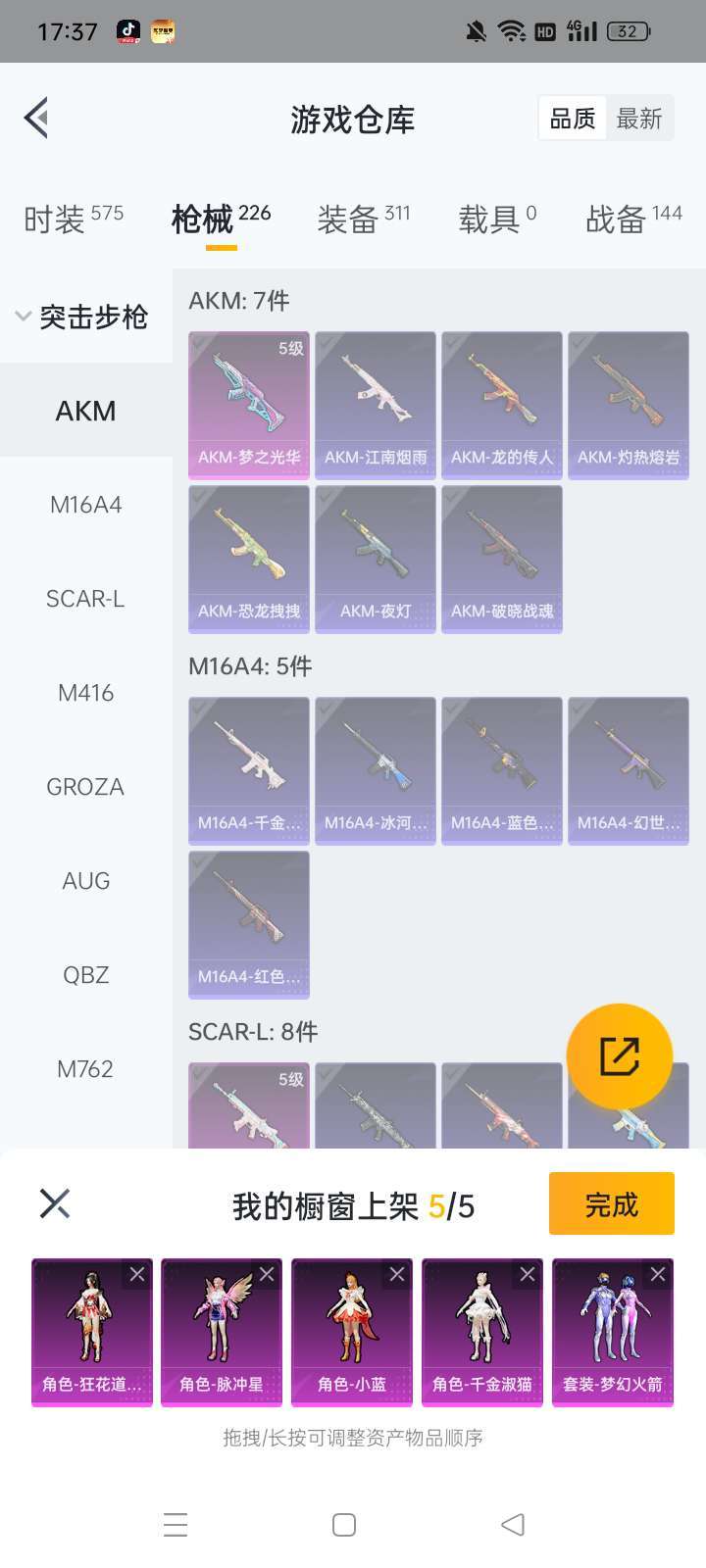Tap the system home button

click(x=344, y=1525)
